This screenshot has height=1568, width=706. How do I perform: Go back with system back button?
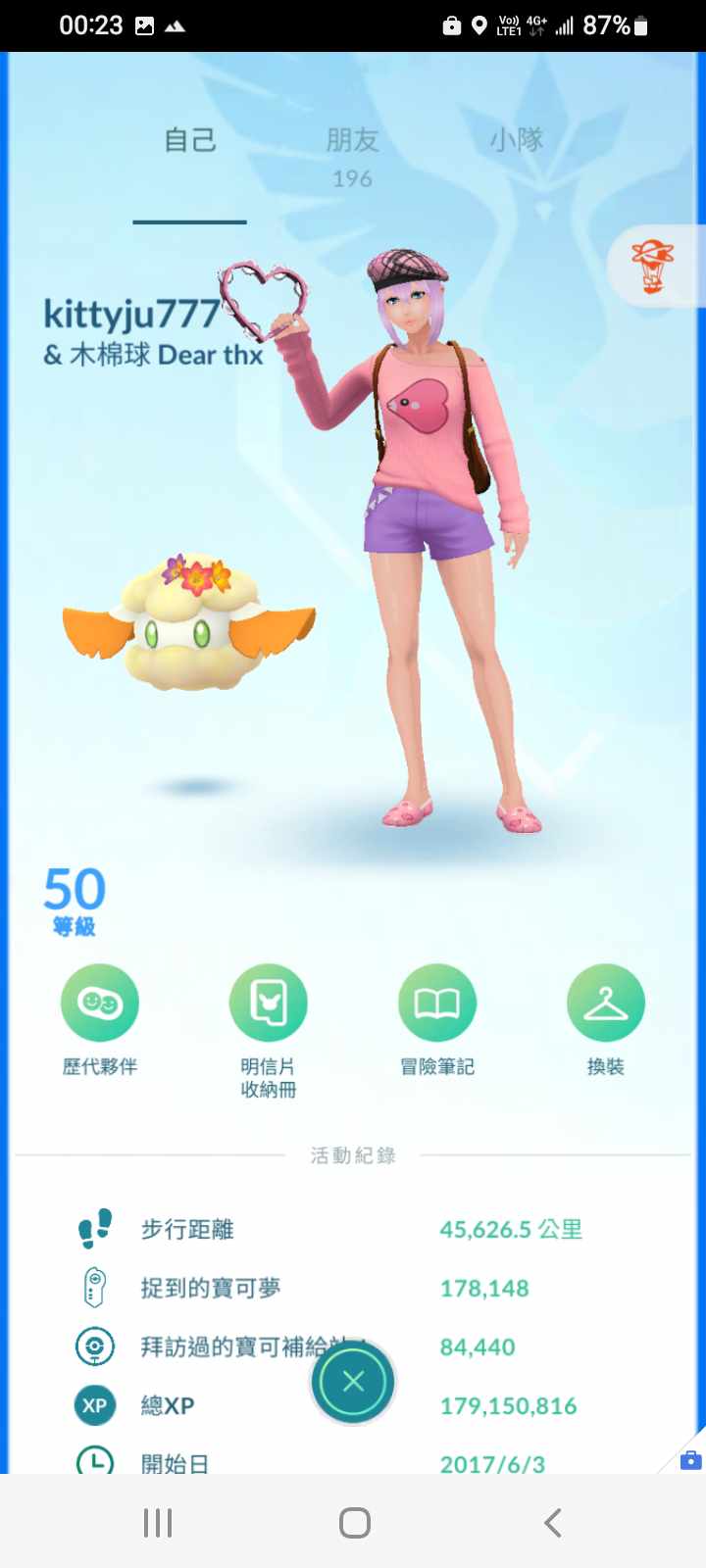552,1523
